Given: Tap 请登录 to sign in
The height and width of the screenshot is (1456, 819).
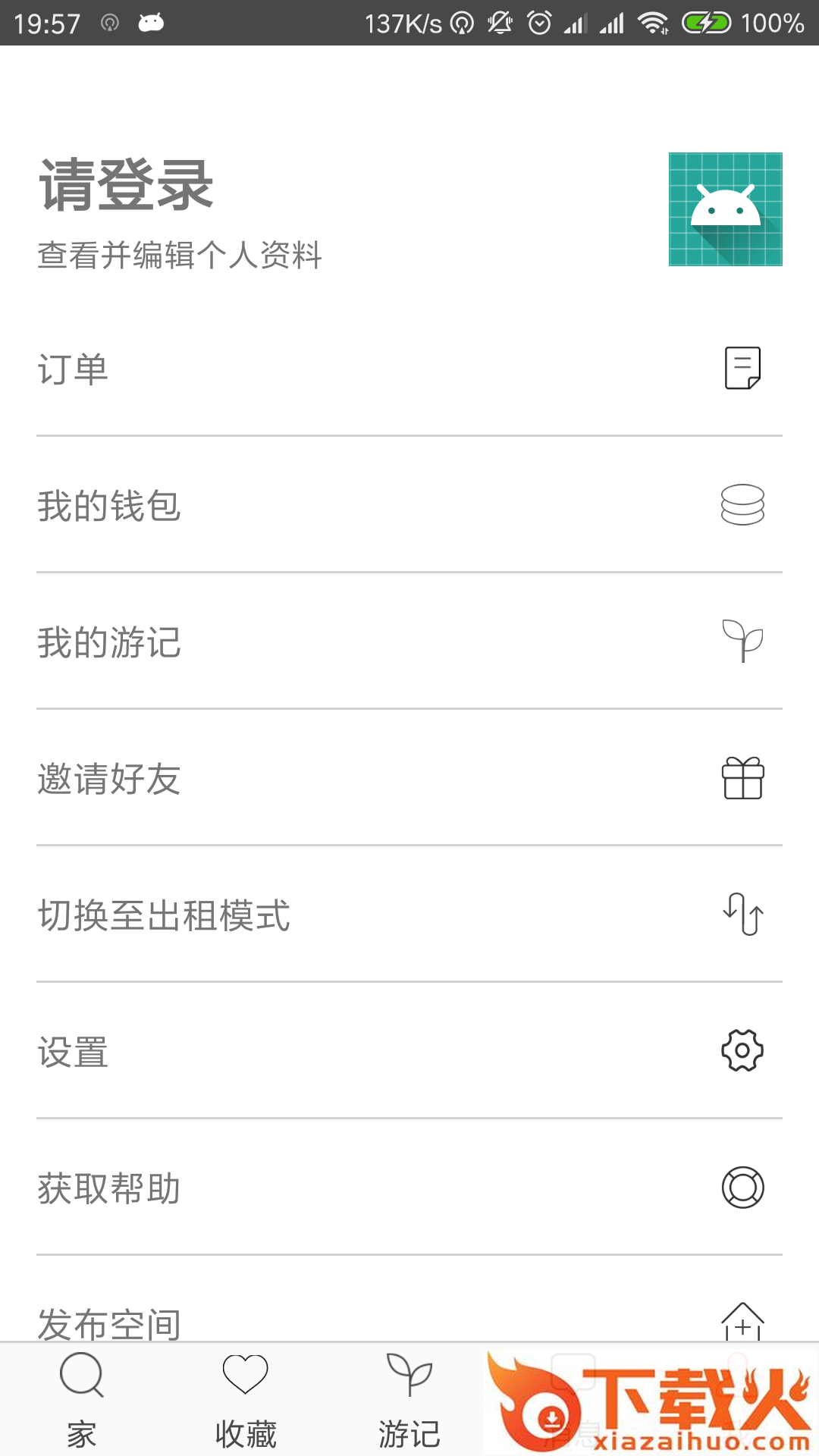Looking at the screenshot, I should coord(127,186).
